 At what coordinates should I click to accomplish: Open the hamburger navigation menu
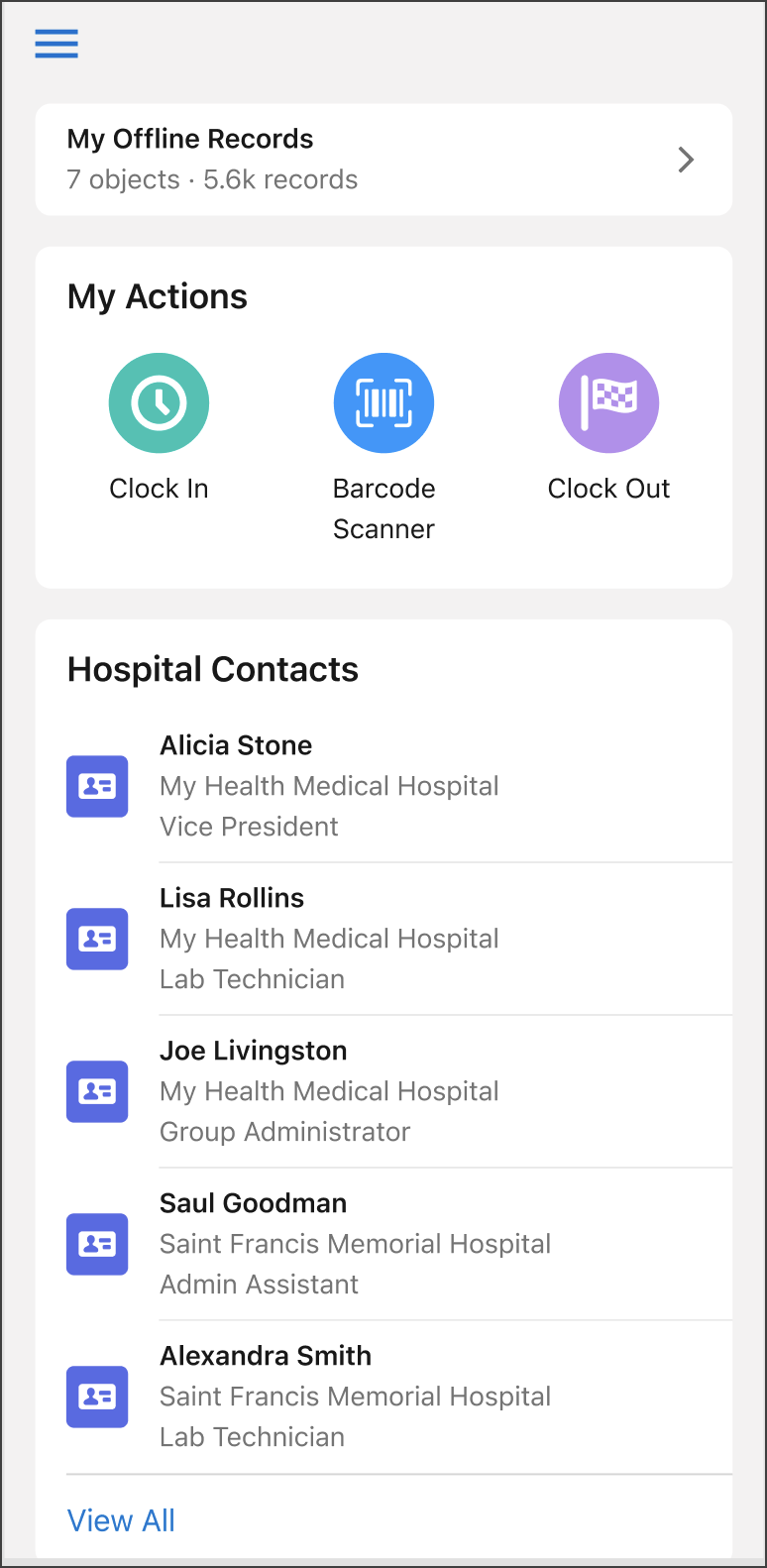(x=56, y=44)
